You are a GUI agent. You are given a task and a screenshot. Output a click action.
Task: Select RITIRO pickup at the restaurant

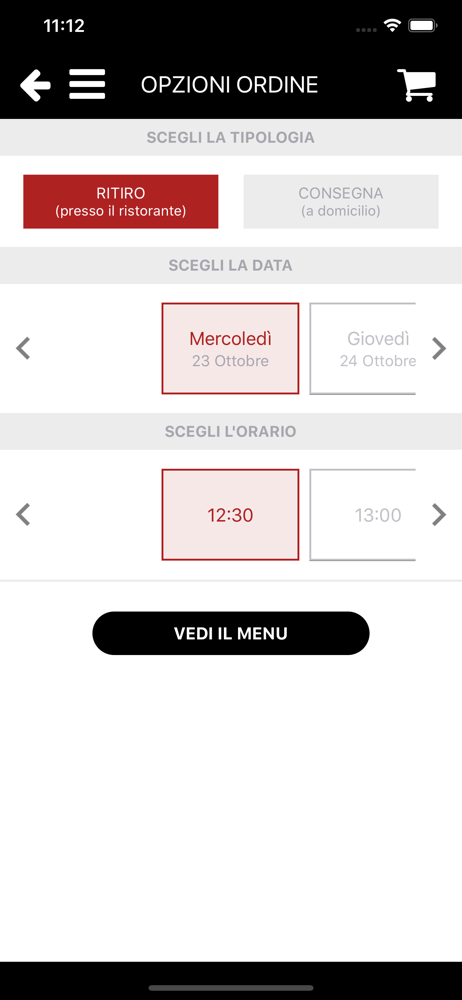click(121, 202)
